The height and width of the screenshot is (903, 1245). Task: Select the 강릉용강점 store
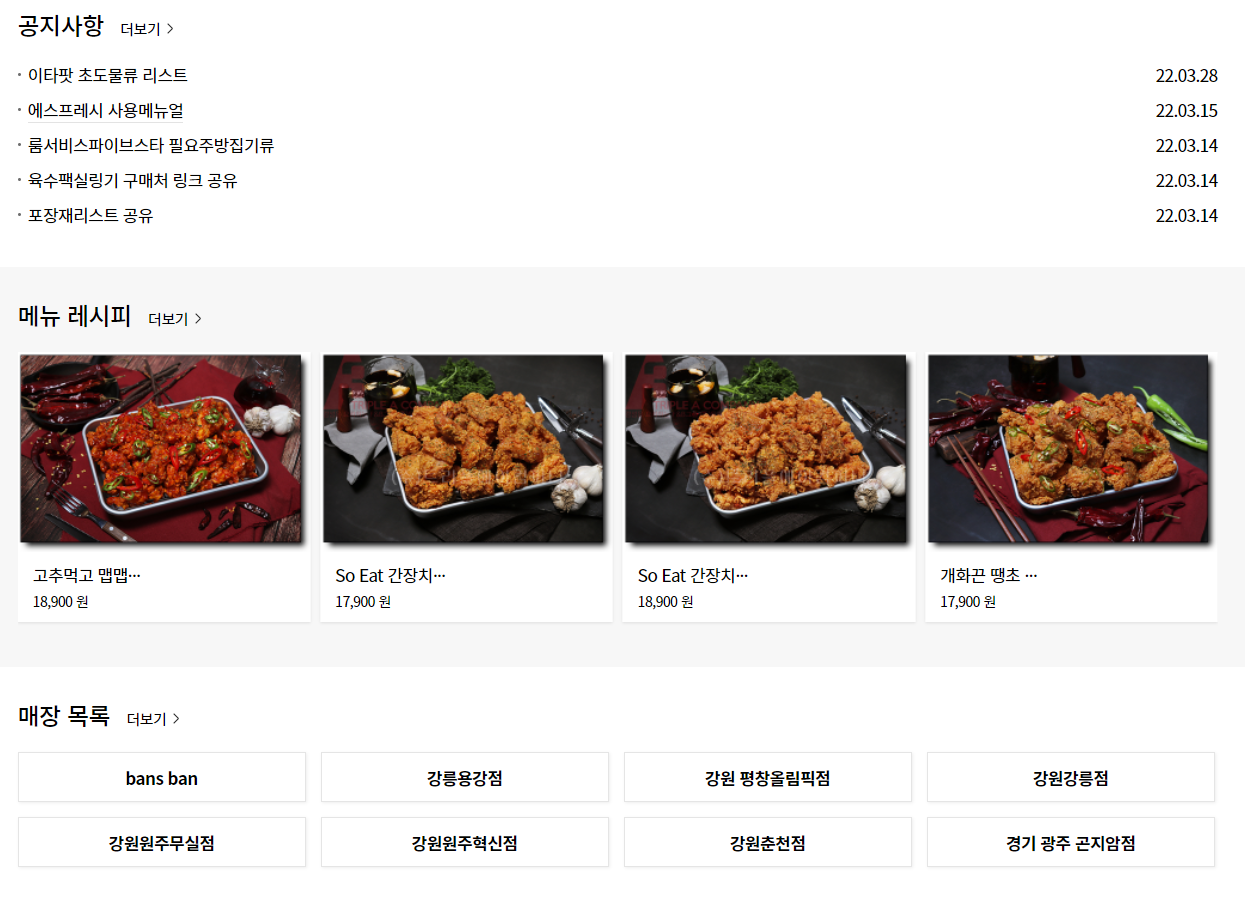[464, 778]
